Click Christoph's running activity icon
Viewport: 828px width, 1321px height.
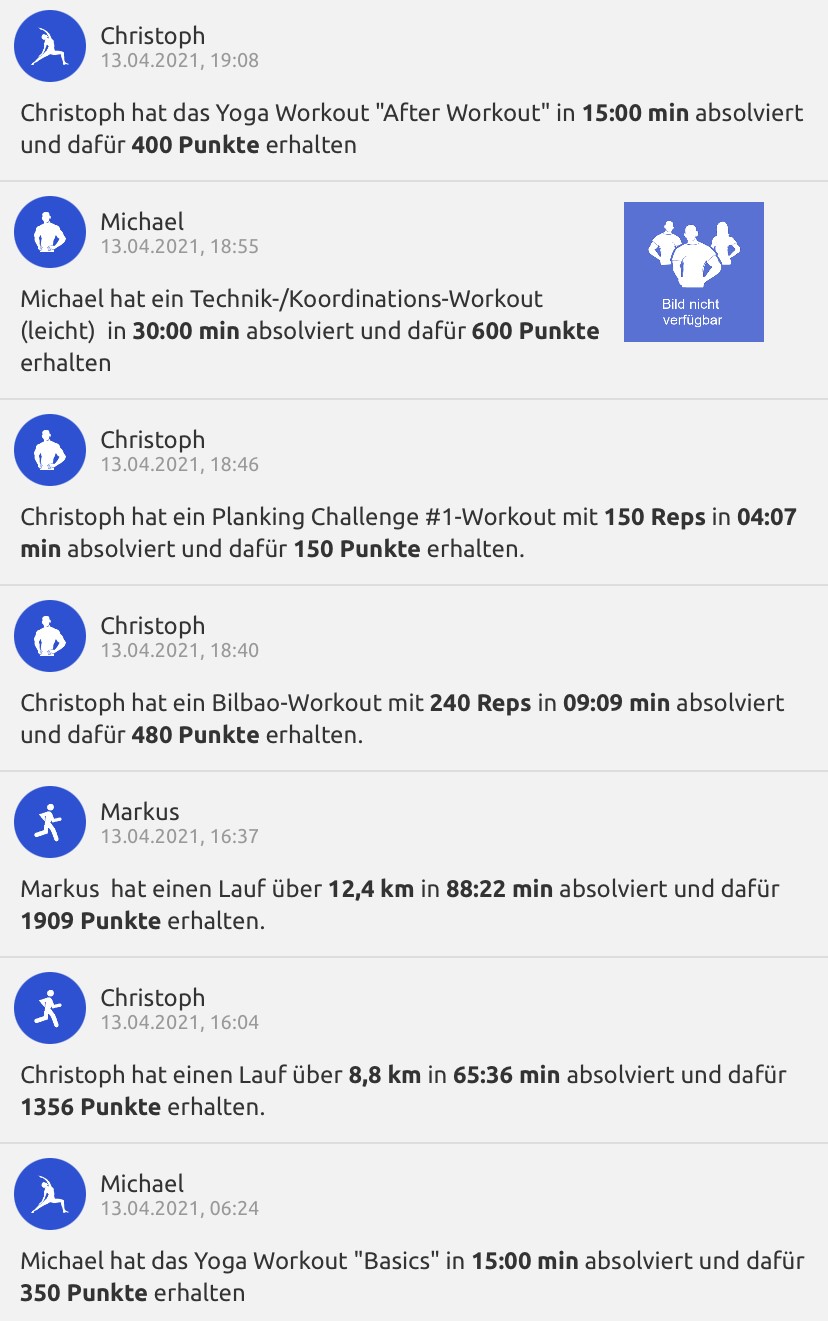click(49, 1008)
